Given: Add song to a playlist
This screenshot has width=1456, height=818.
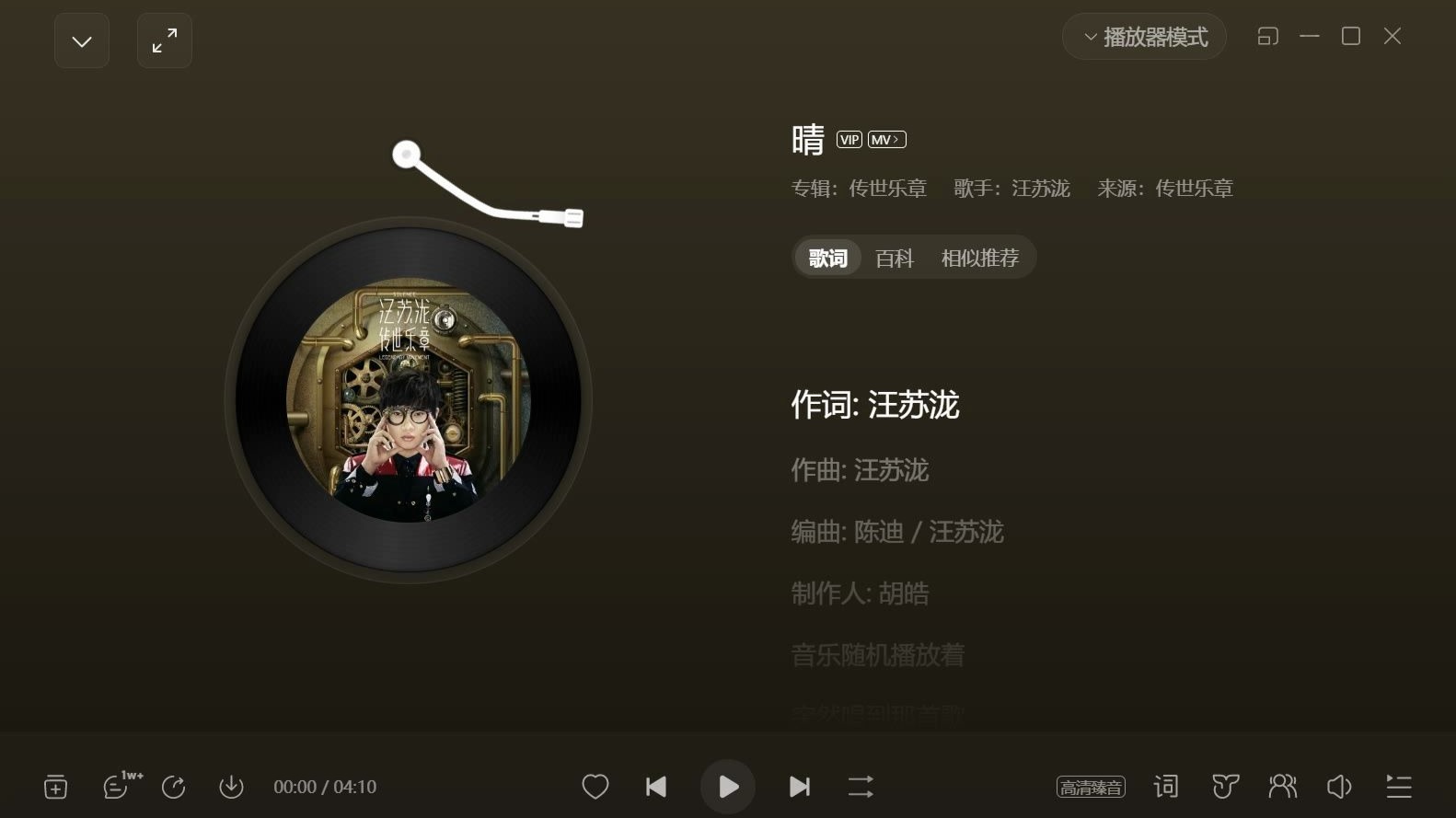Looking at the screenshot, I should click(x=56, y=788).
